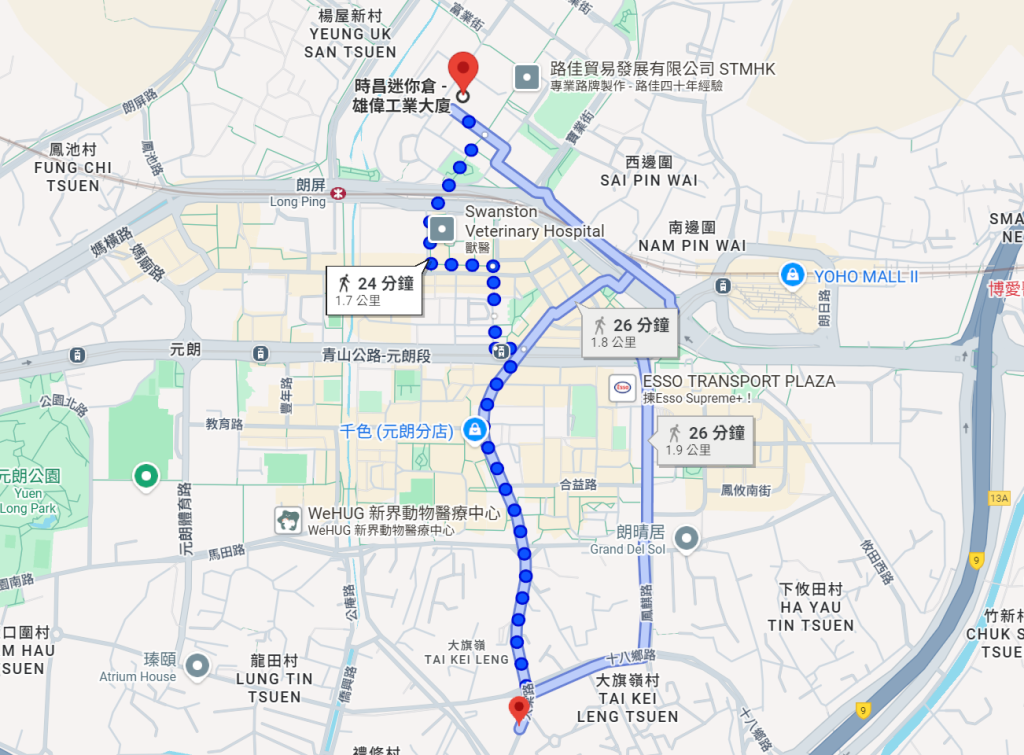View WeHUG 新界動物醫療中心 place details
The image size is (1024, 755).
click(x=290, y=520)
